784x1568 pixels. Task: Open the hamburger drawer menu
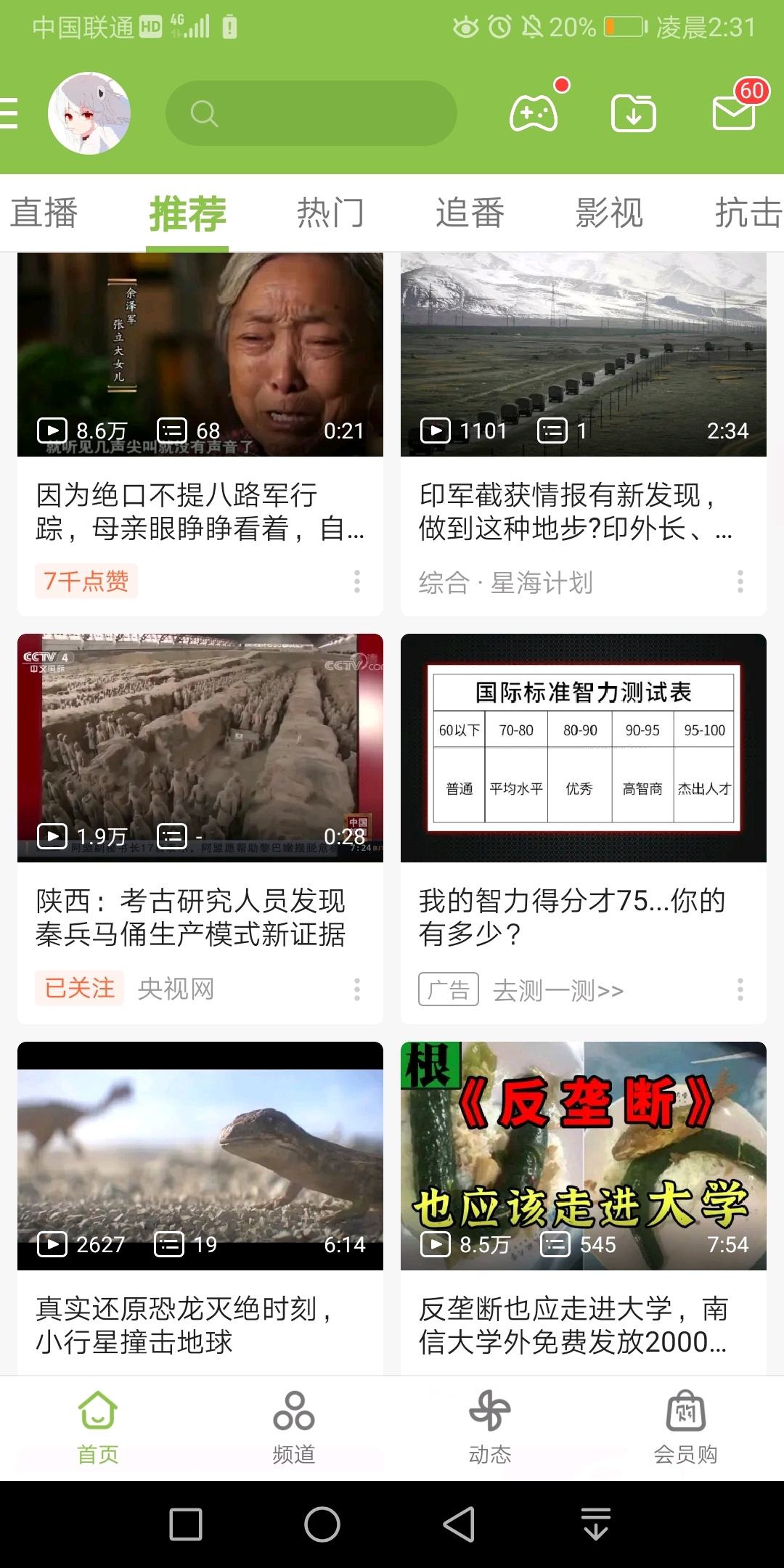(10, 113)
